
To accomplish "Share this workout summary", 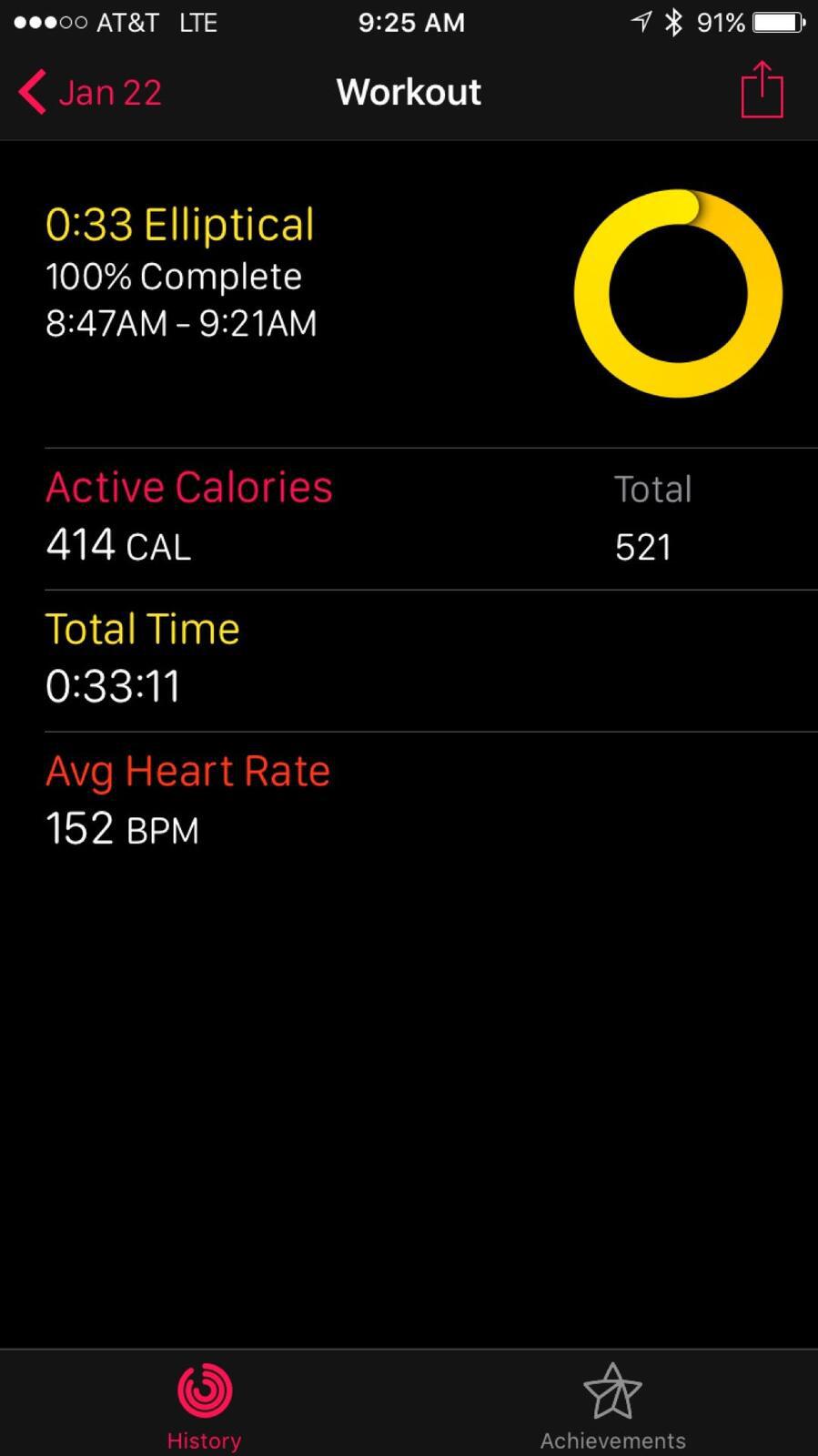I will 762,91.
